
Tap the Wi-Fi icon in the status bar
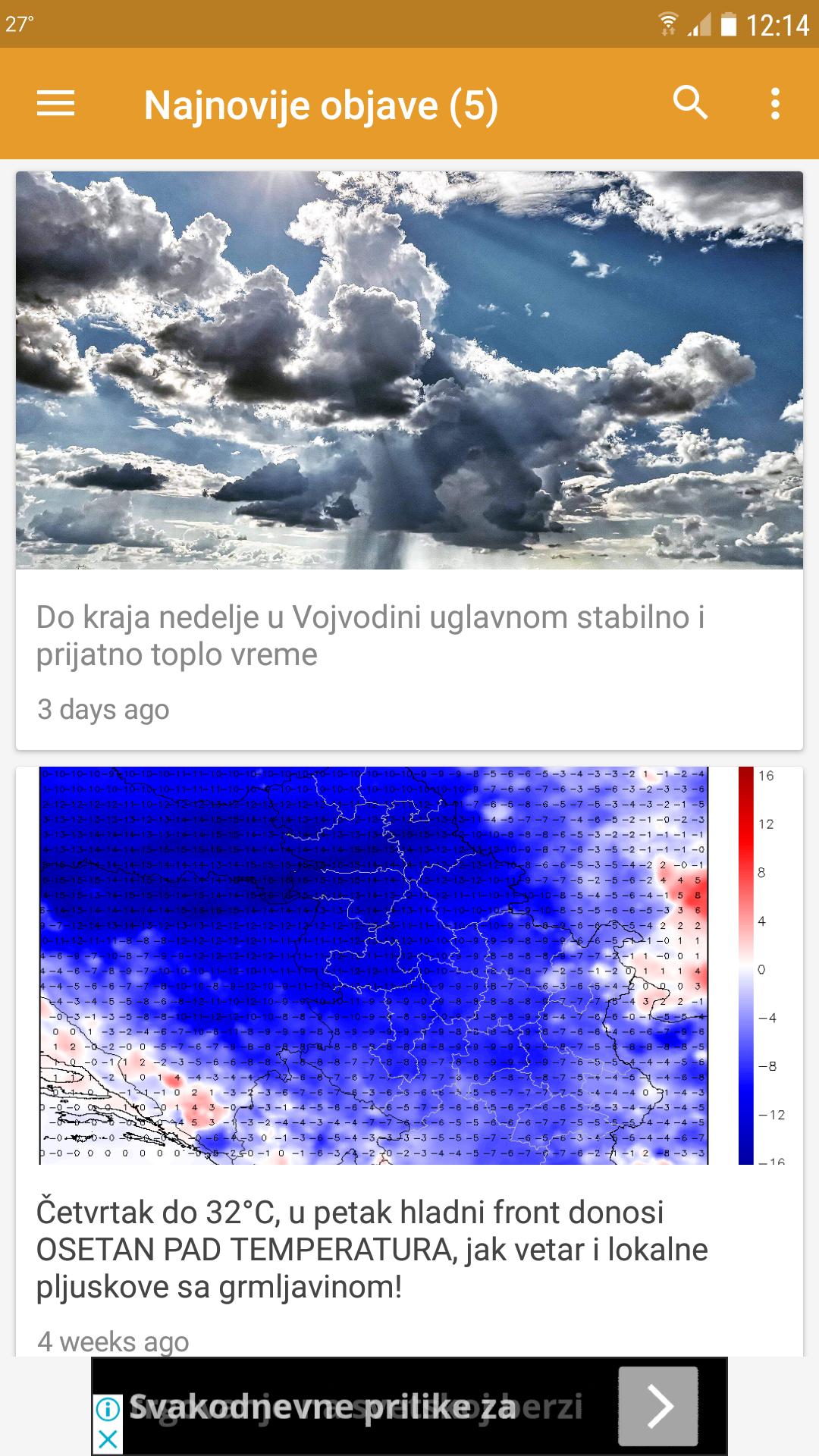coord(669,23)
